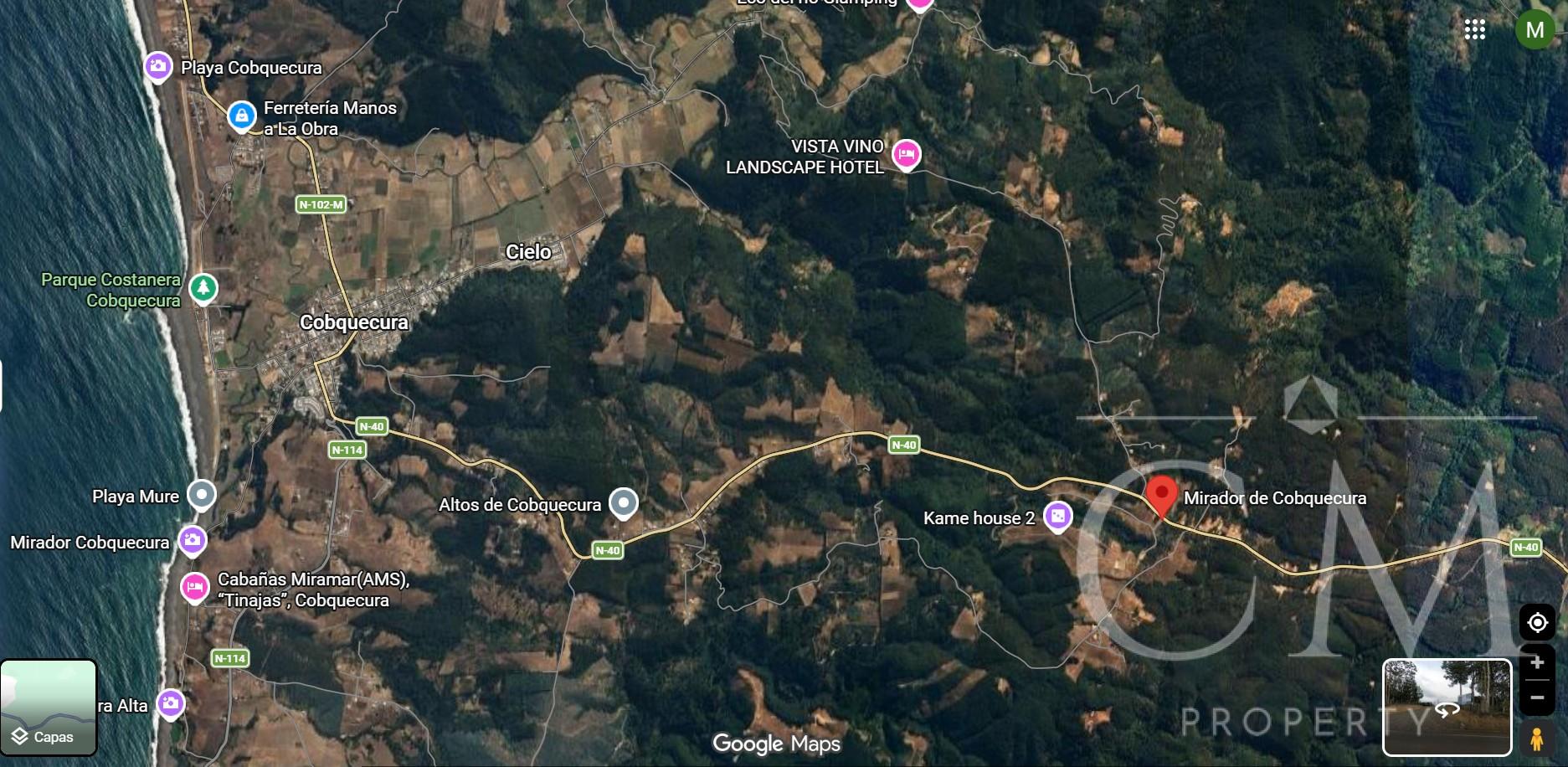1568x767 pixels.
Task: Open the Playa Mure marker
Action: click(201, 495)
